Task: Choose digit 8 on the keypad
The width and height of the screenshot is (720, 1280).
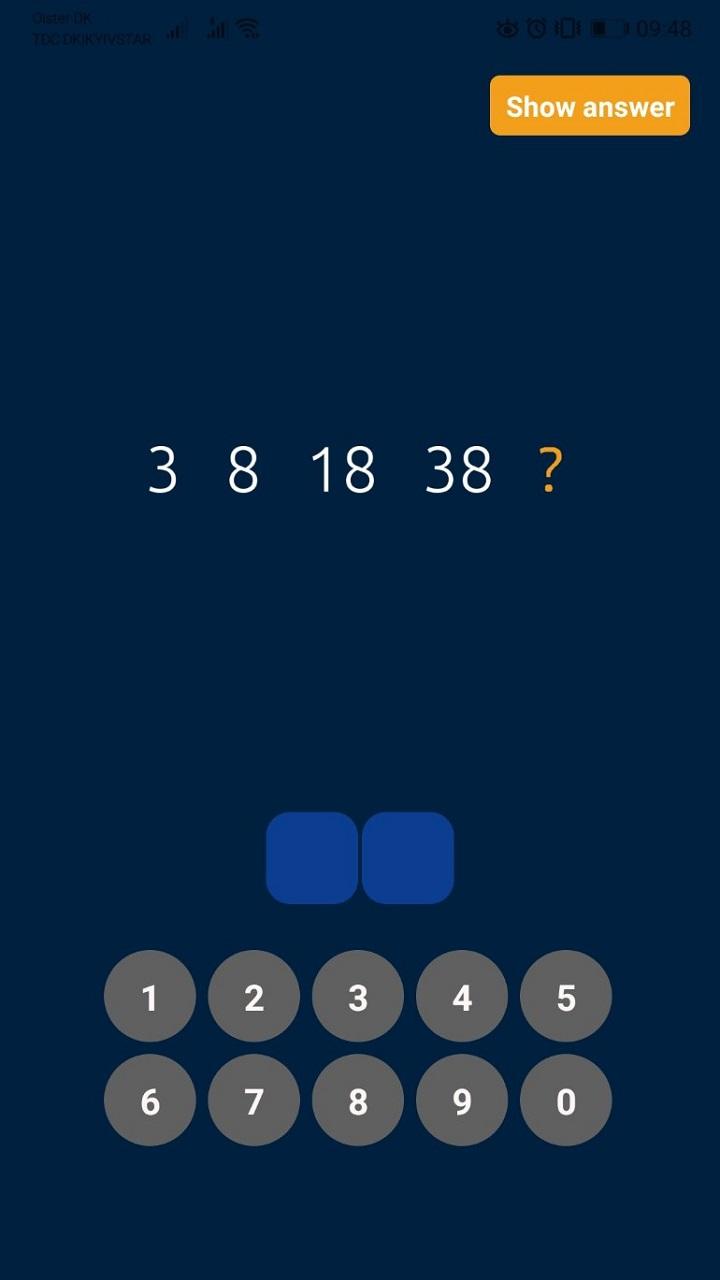Action: pyautogui.click(x=358, y=1100)
